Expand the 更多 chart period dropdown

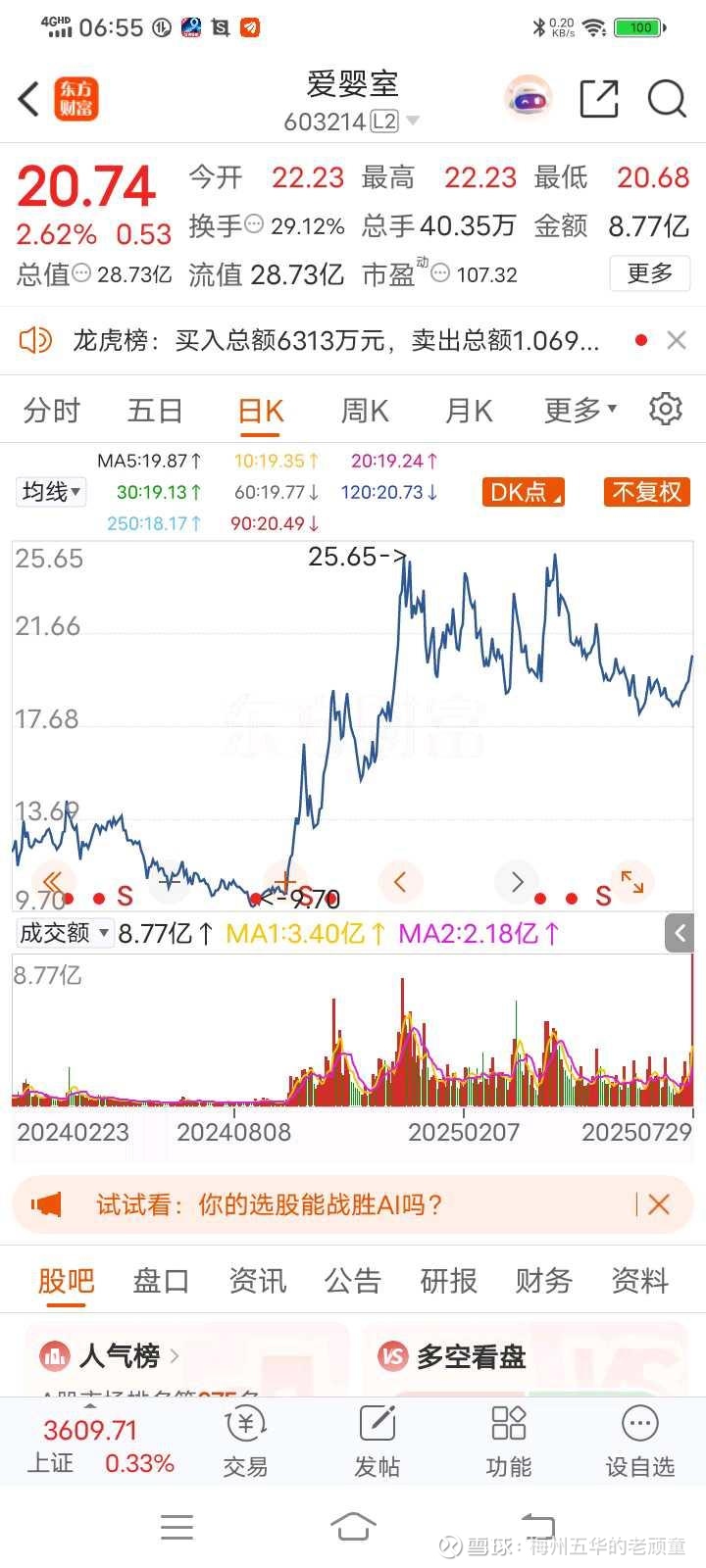(x=580, y=410)
